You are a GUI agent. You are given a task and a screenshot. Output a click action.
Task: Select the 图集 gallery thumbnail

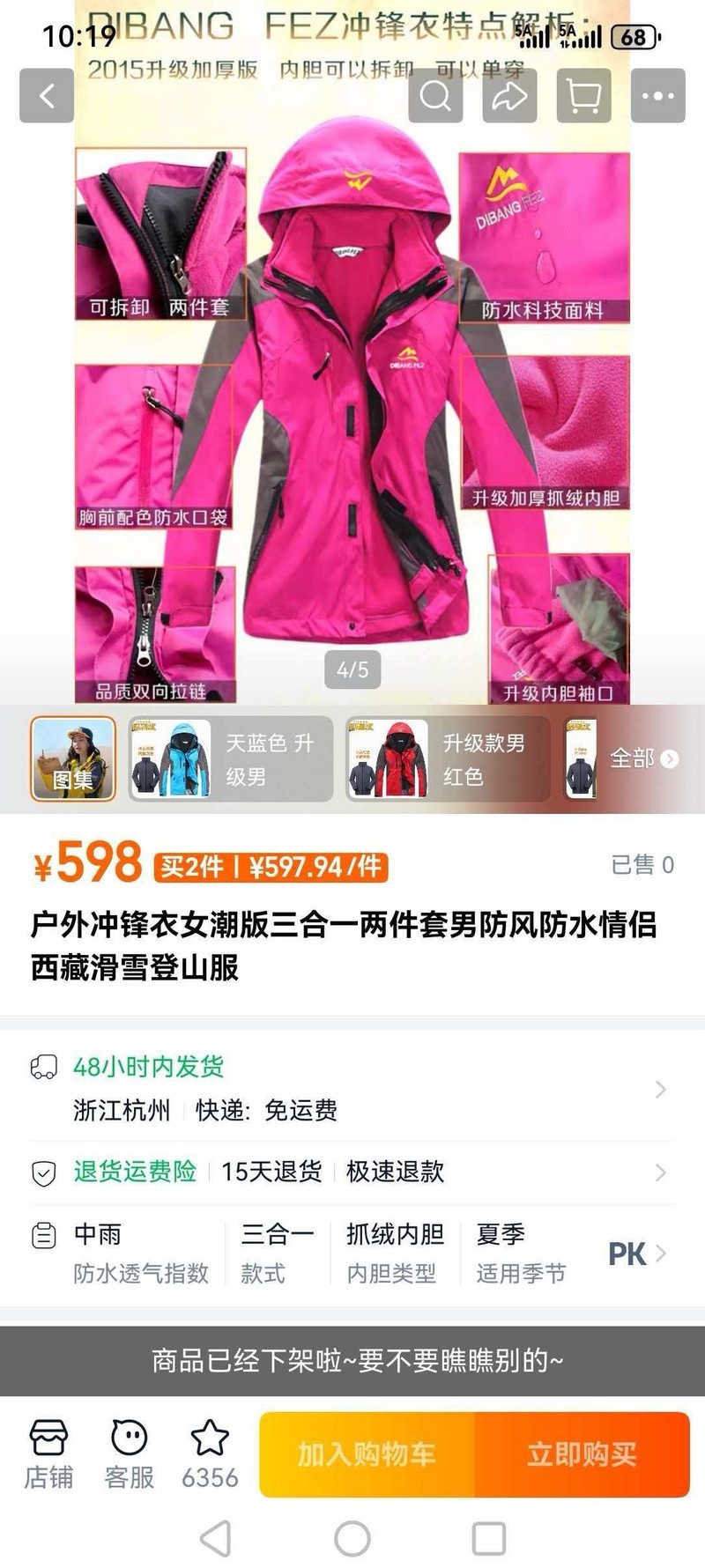click(x=73, y=758)
